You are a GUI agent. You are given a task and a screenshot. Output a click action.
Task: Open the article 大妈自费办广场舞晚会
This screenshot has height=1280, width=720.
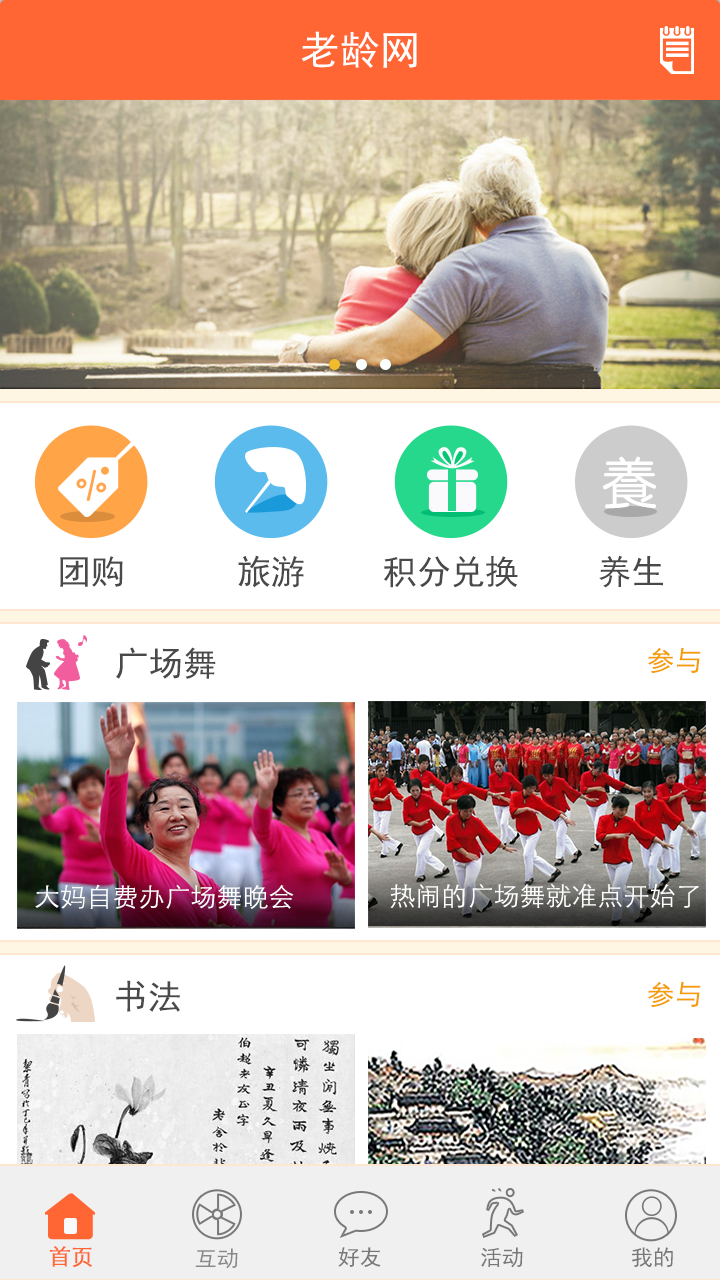[186, 814]
